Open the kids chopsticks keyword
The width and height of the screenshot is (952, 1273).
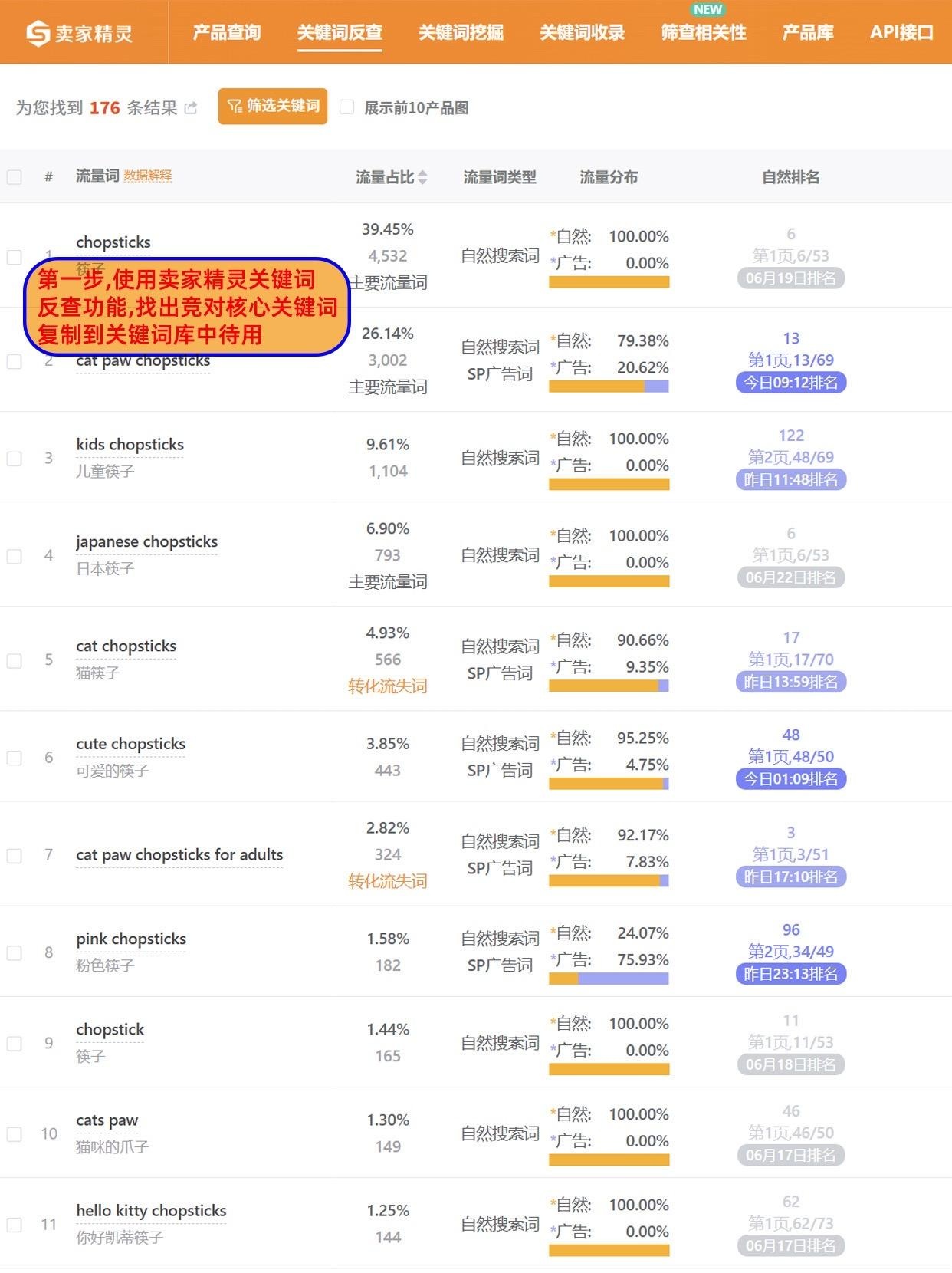coord(130,444)
